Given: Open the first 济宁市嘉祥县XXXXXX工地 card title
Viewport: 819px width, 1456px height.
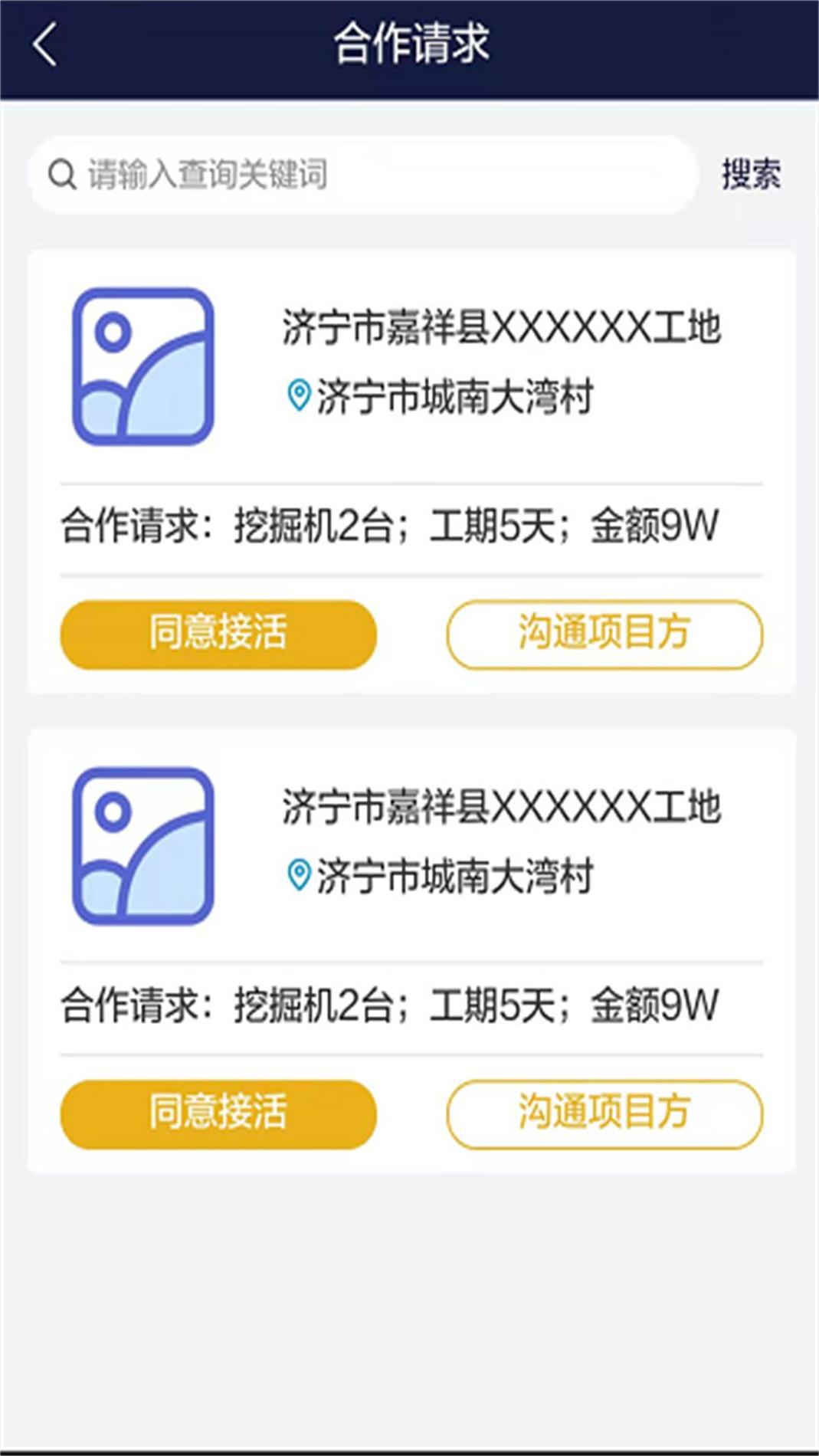Looking at the screenshot, I should (502, 328).
